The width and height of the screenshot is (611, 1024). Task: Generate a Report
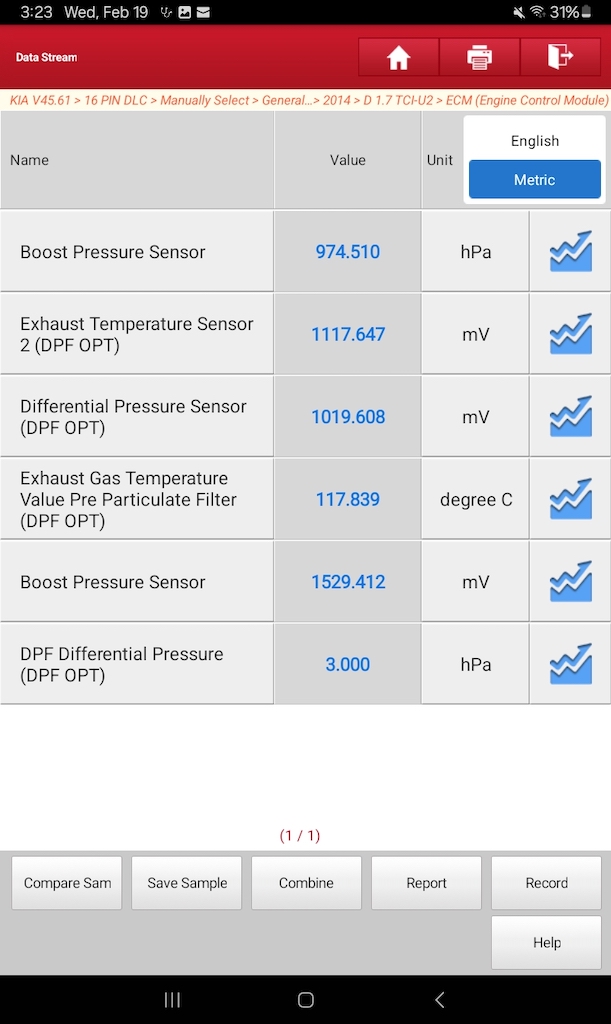[x=426, y=883]
